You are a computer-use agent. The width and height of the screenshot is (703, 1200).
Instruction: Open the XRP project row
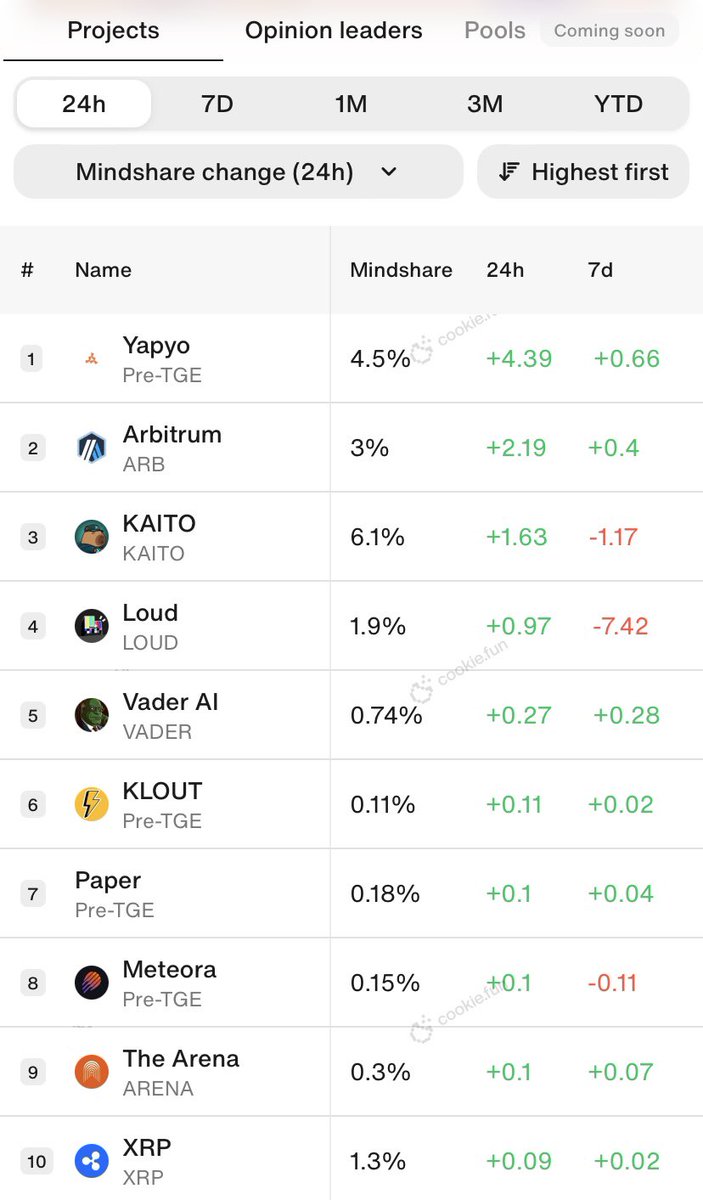[351, 1159]
